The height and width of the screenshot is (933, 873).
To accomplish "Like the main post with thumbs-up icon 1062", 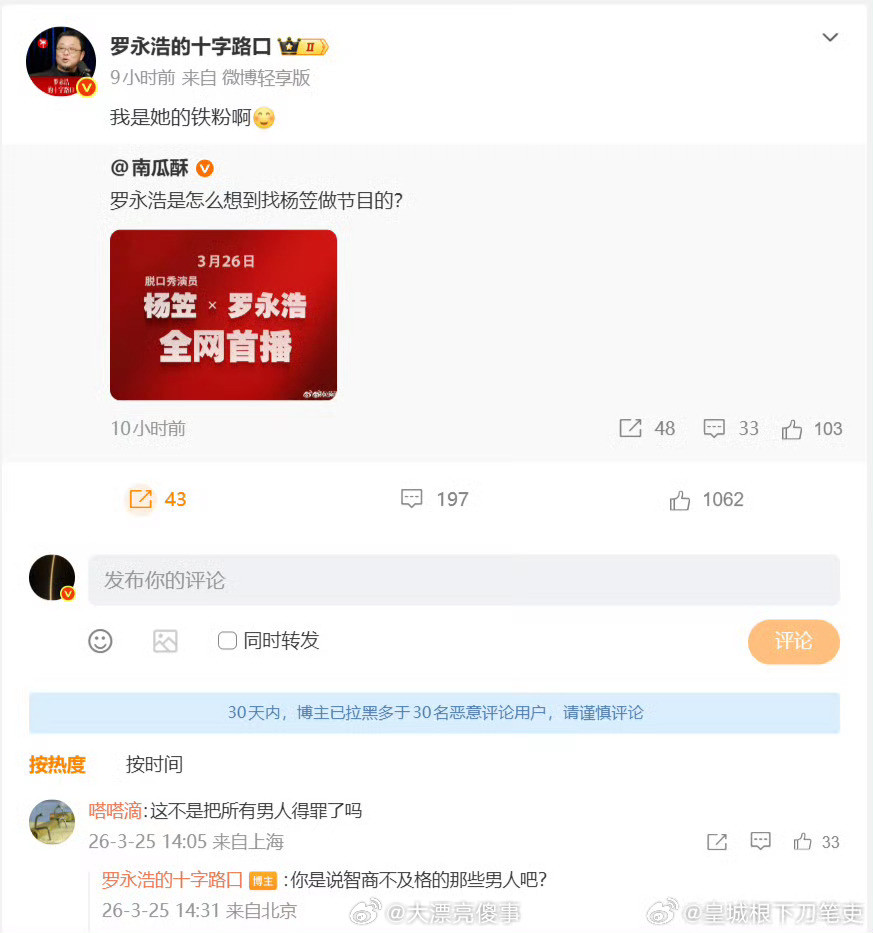I will (x=681, y=499).
